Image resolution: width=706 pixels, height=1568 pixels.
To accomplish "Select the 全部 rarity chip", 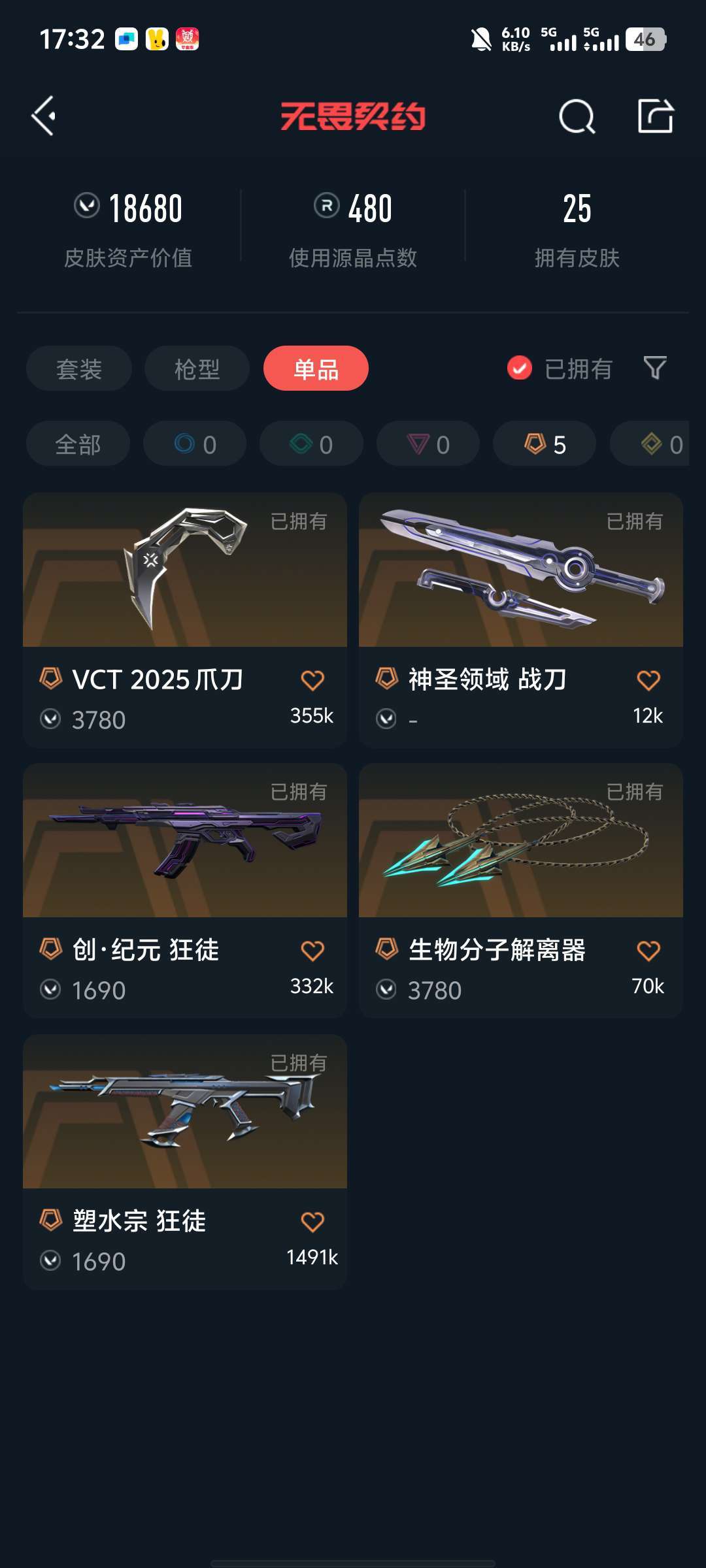I will [78, 444].
